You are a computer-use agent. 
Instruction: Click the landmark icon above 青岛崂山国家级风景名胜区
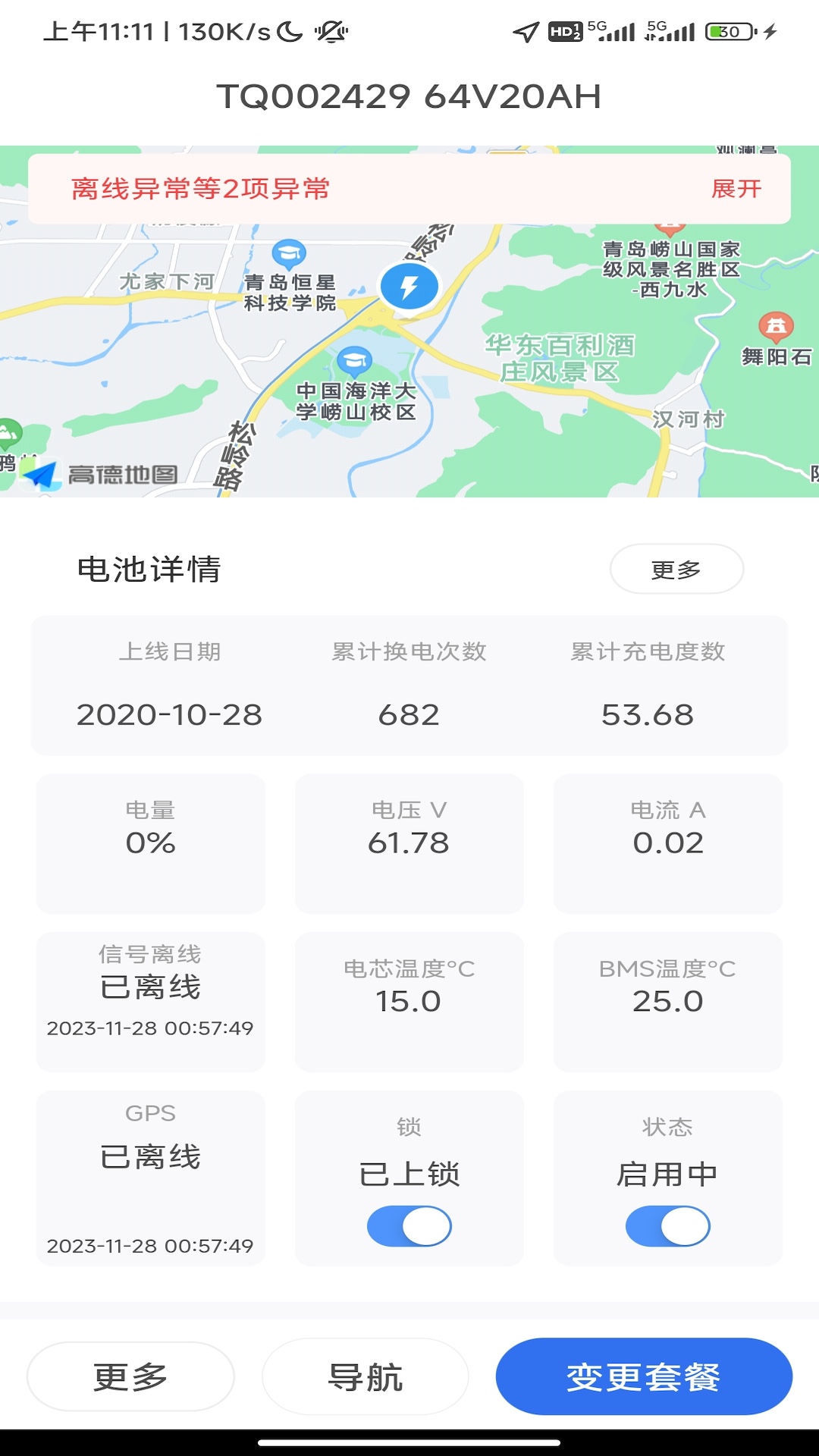point(670,224)
